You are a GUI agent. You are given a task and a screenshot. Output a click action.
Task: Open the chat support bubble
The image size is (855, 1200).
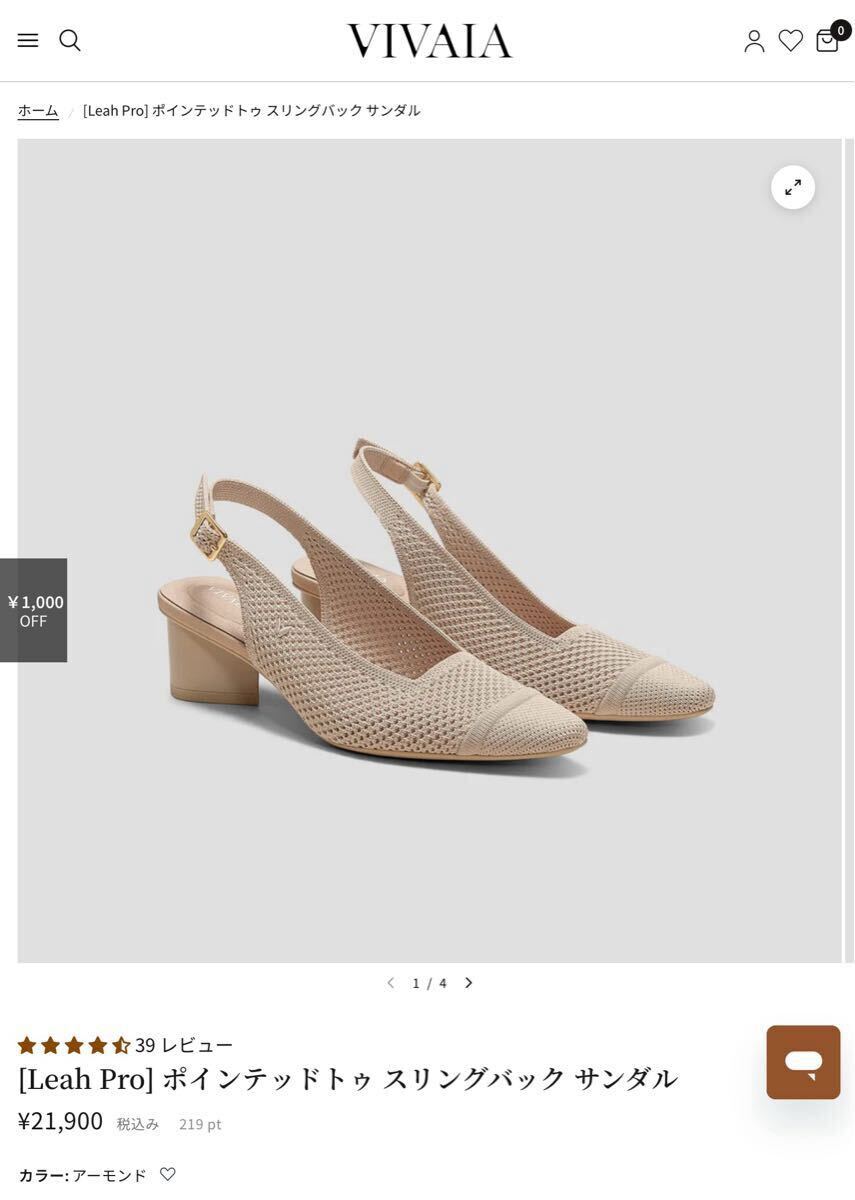click(x=803, y=1062)
